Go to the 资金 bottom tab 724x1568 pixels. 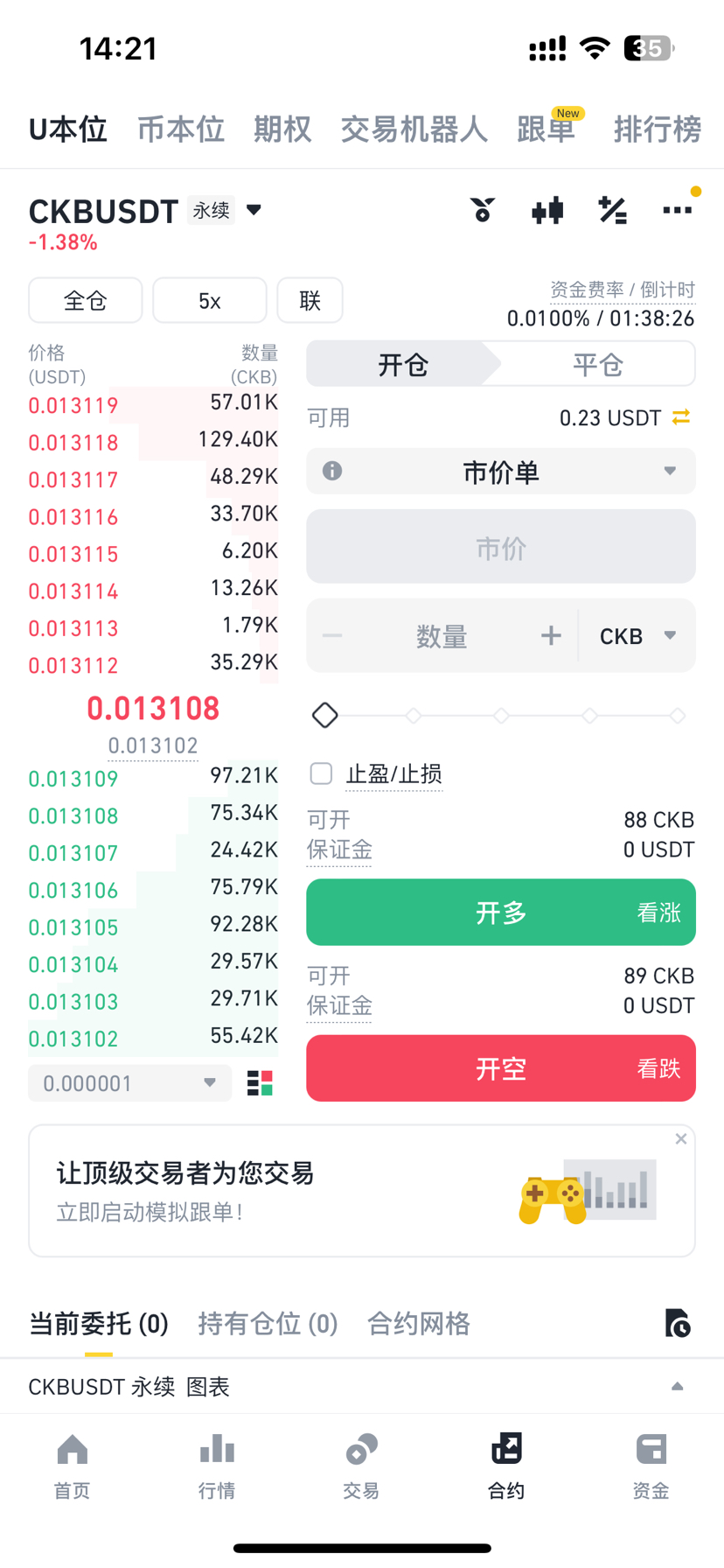[x=651, y=1466]
